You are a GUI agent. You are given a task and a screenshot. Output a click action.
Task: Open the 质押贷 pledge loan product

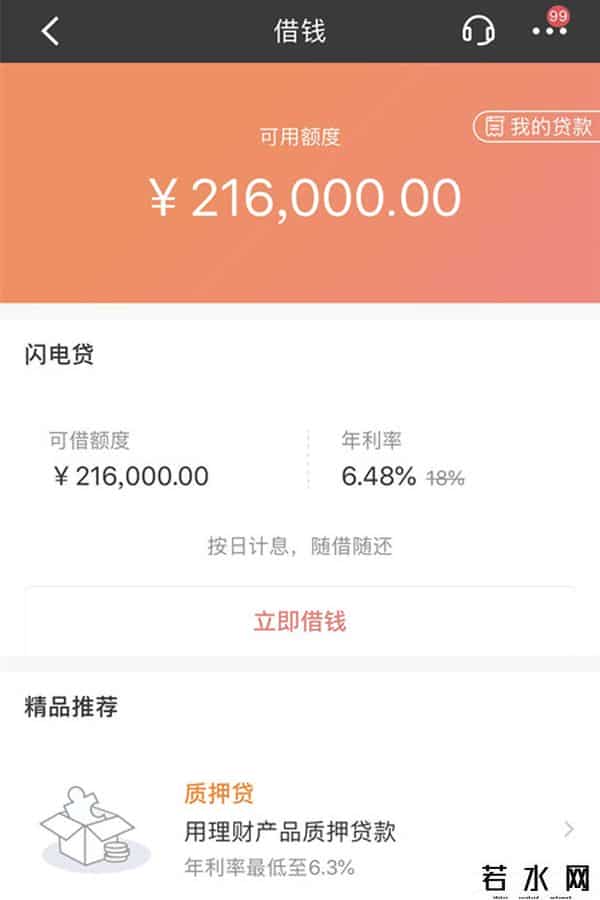point(300,829)
